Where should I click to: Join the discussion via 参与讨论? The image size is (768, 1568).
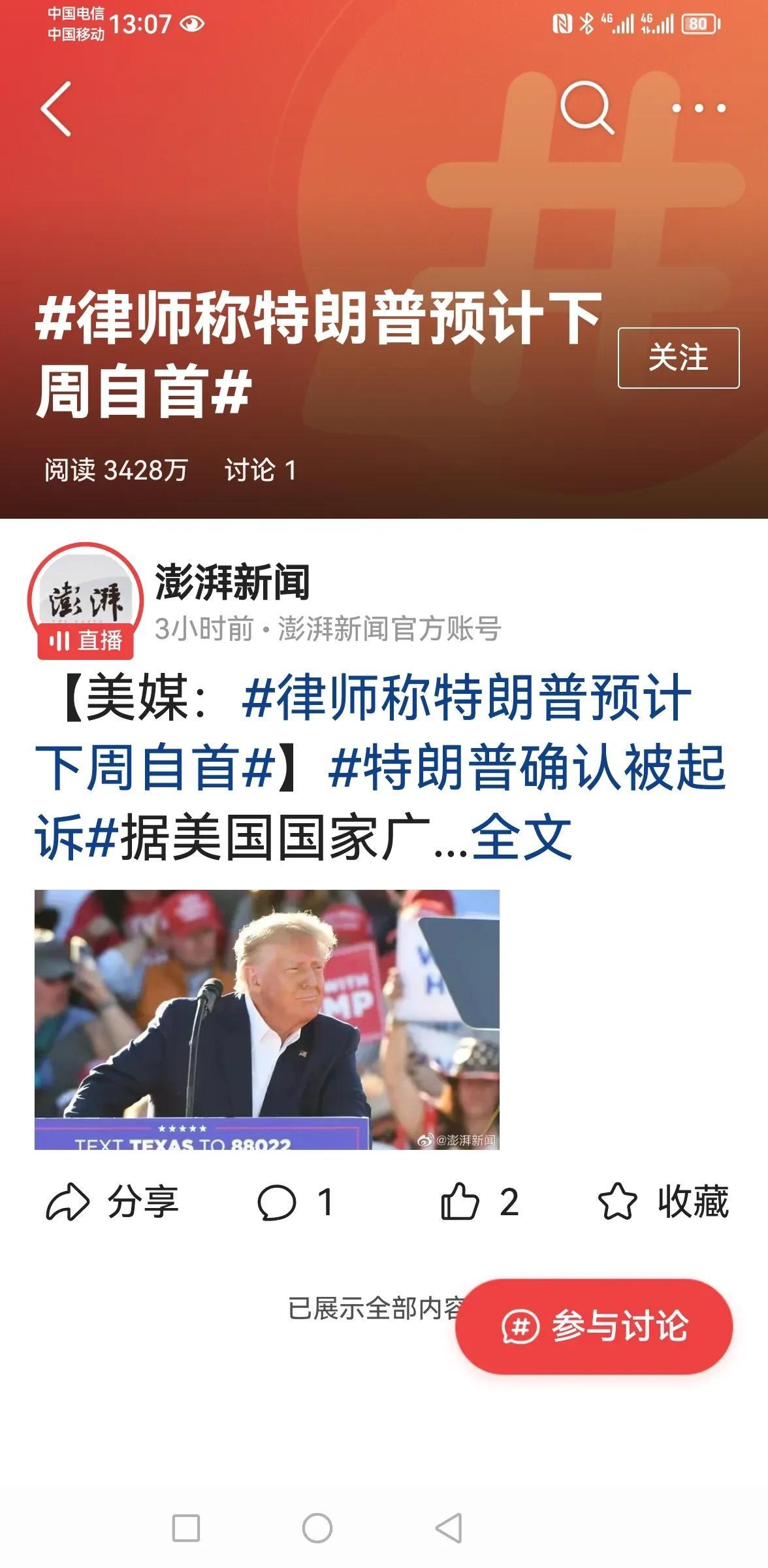pos(594,1327)
